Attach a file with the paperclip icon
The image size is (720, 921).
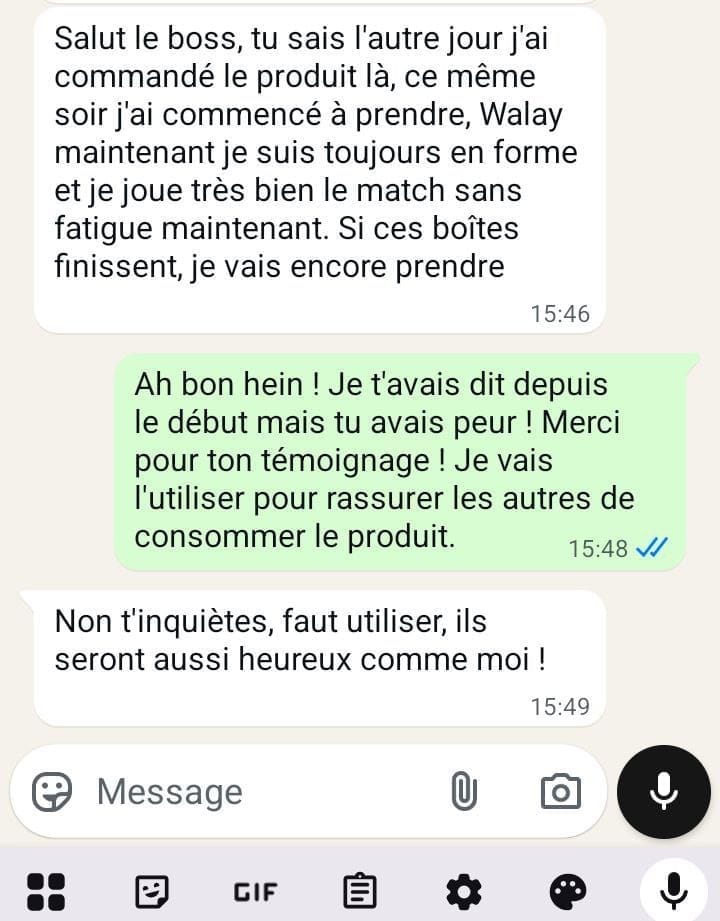pos(464,791)
